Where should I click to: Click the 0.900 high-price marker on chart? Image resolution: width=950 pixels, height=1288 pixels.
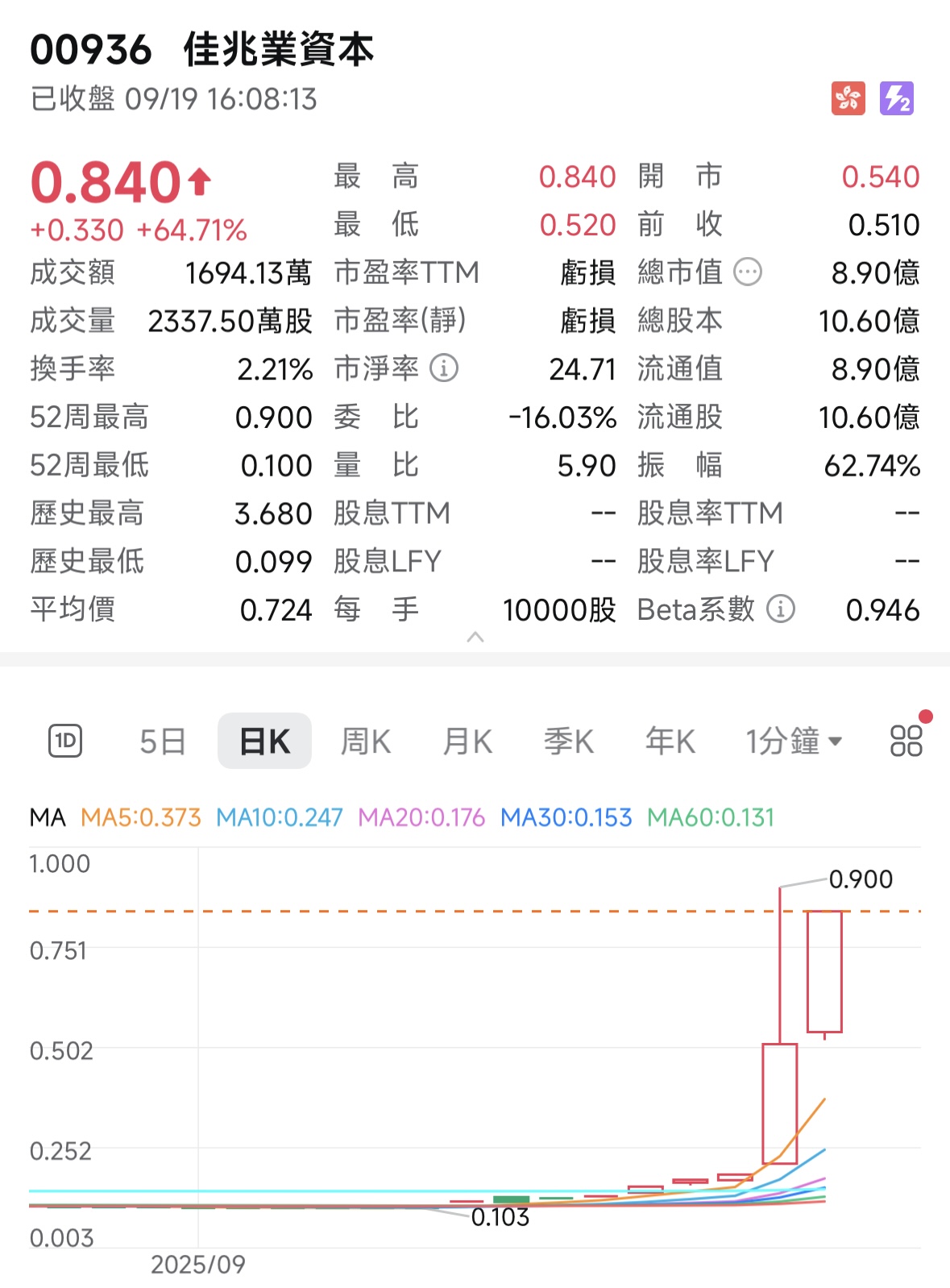861,879
